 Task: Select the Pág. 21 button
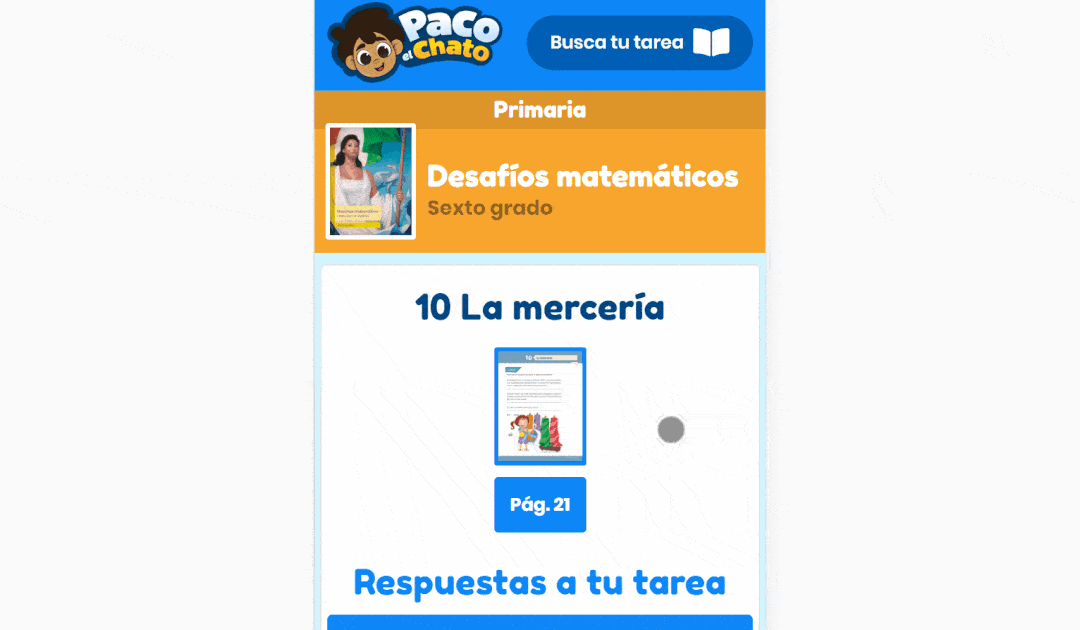click(x=540, y=505)
